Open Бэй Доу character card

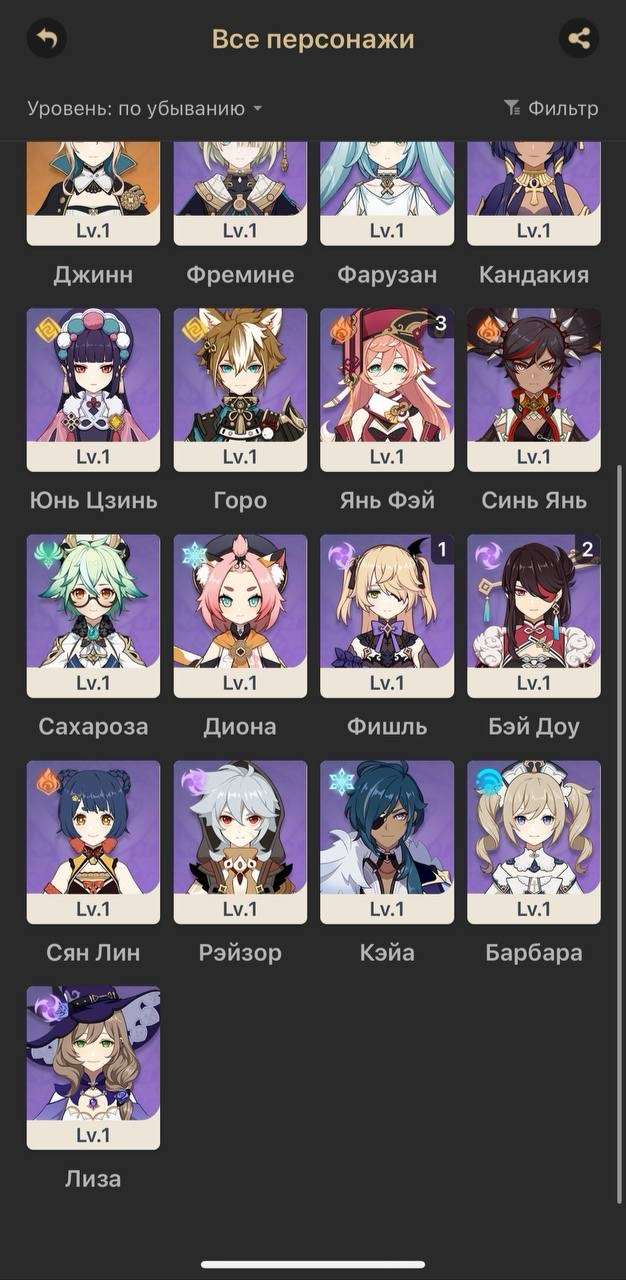click(533, 615)
